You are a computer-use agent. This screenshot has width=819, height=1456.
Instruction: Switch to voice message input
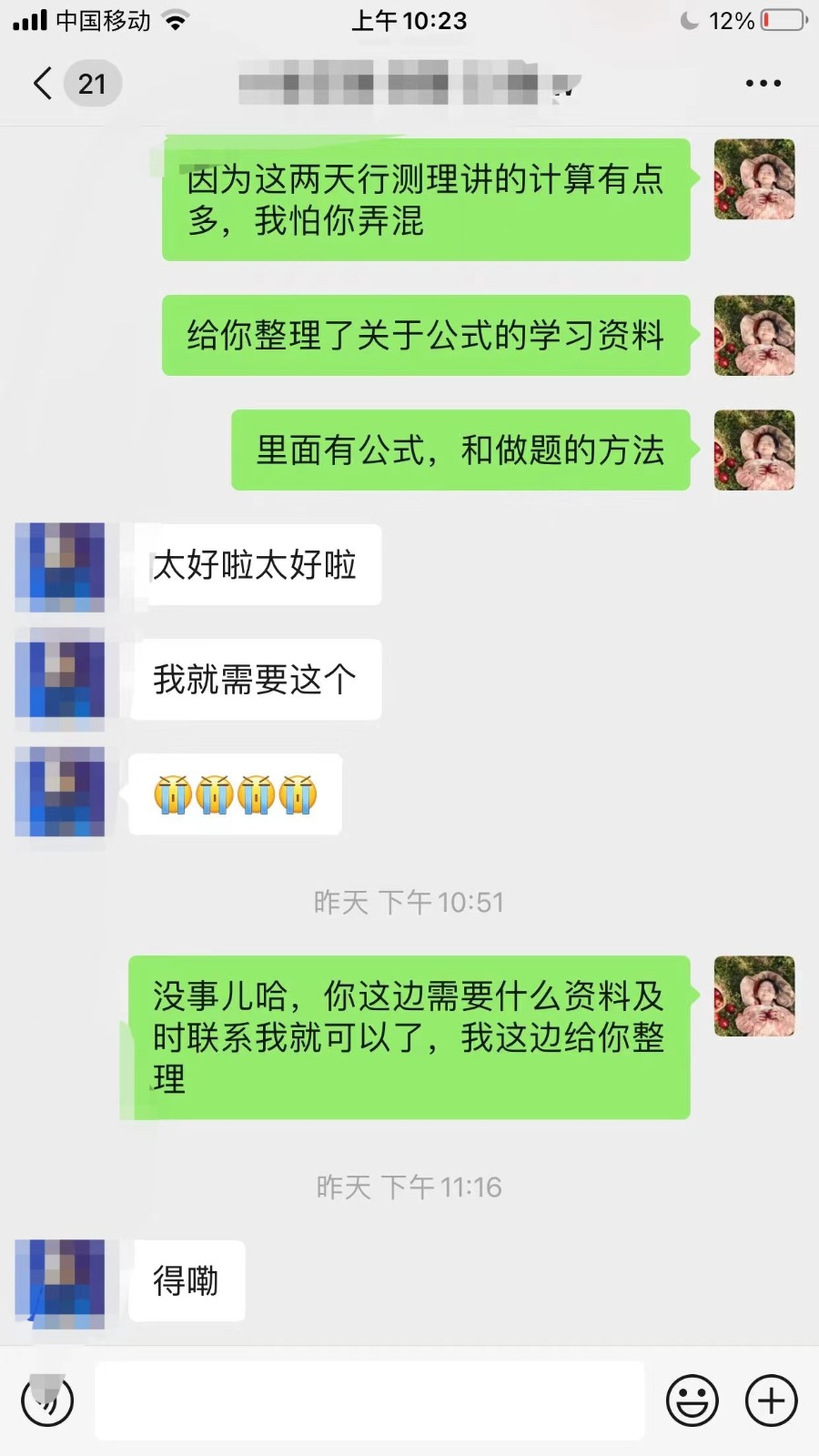pos(47,1400)
